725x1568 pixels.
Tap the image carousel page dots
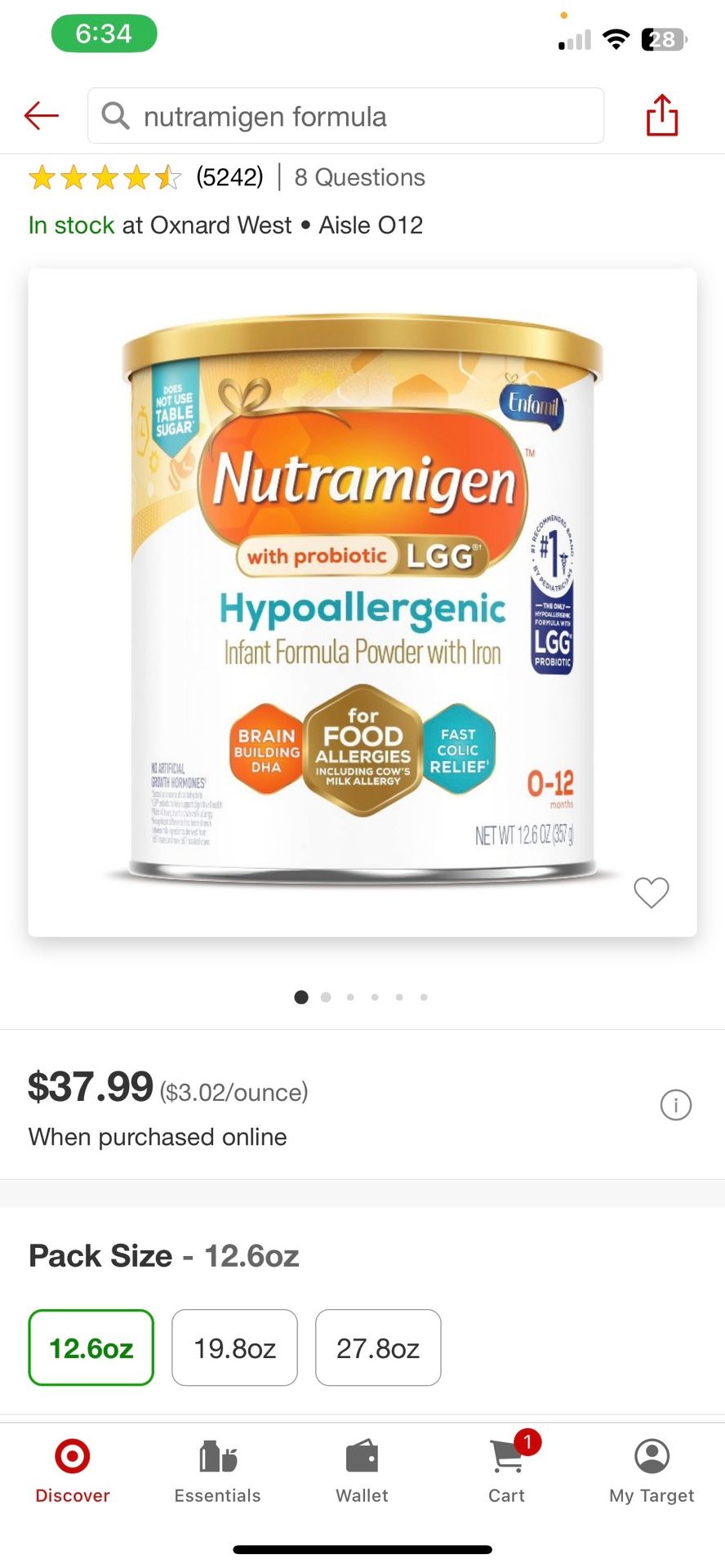(x=362, y=997)
